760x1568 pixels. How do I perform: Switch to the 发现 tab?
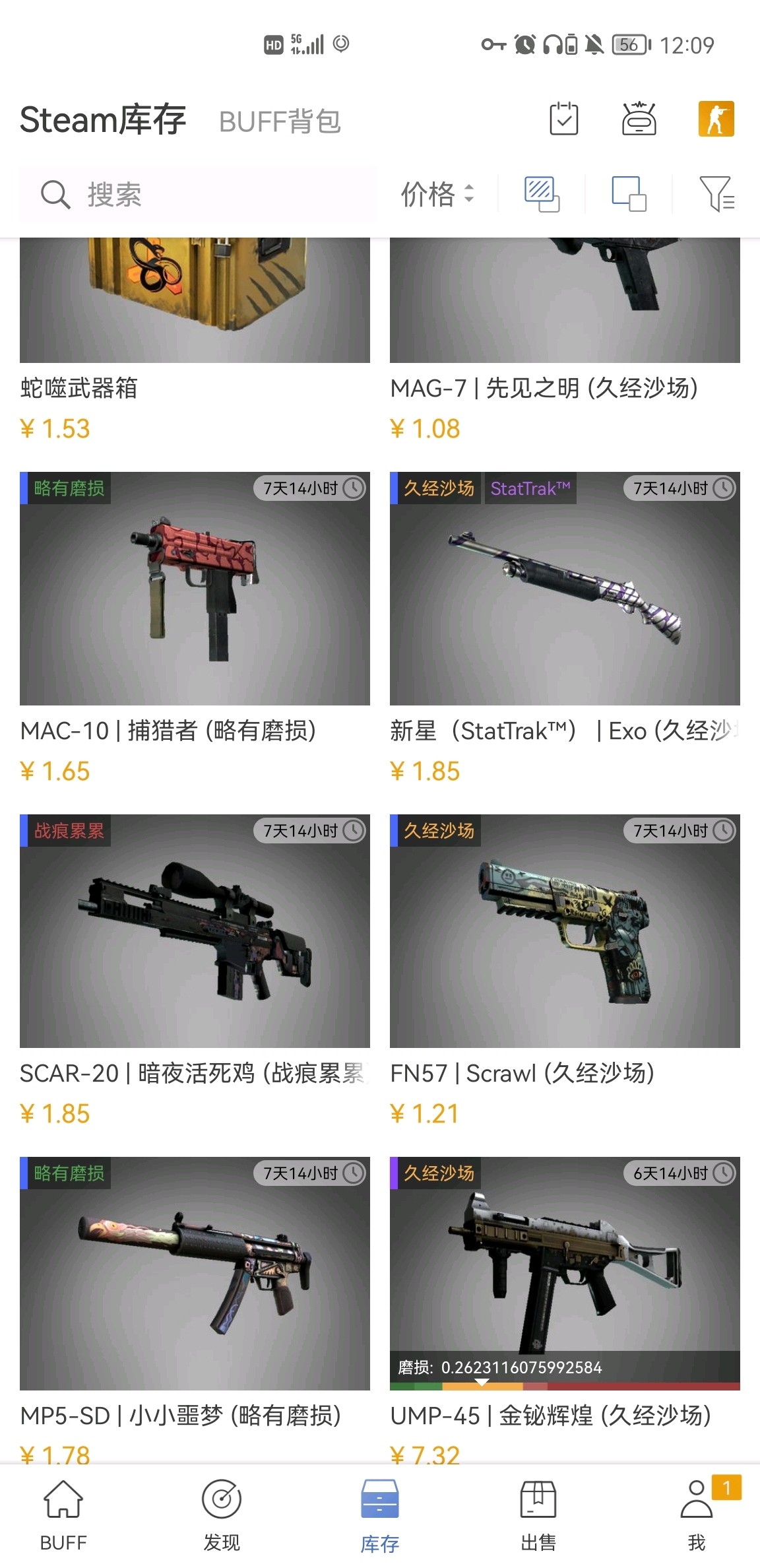(222, 1516)
